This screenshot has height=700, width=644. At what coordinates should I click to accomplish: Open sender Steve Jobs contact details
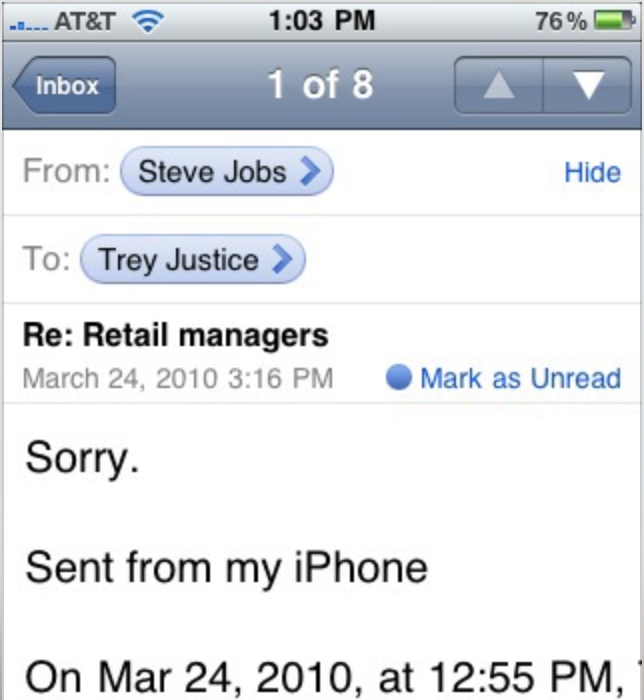[x=226, y=172]
